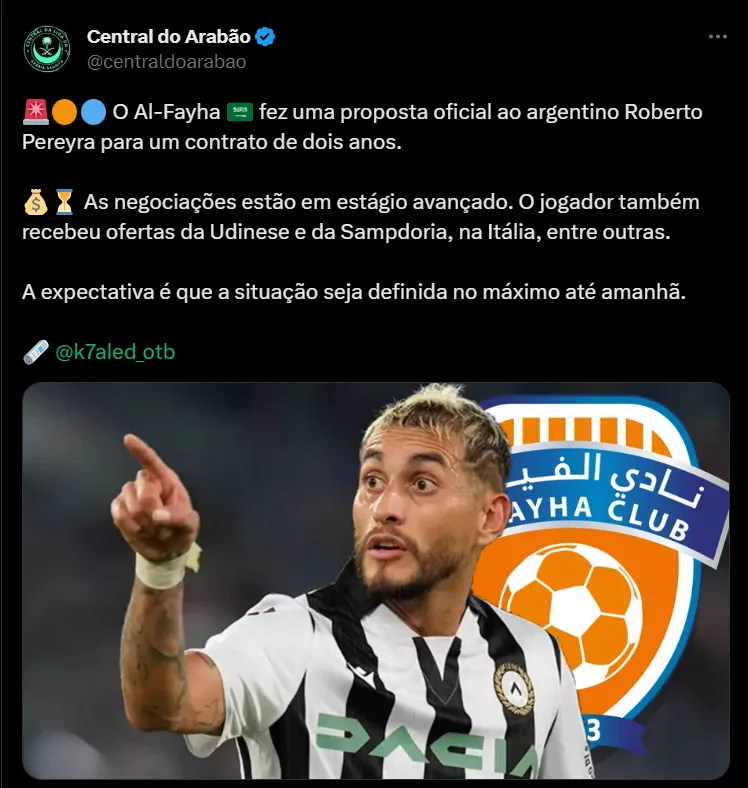Open the post's three-dot overflow menu

point(717,37)
